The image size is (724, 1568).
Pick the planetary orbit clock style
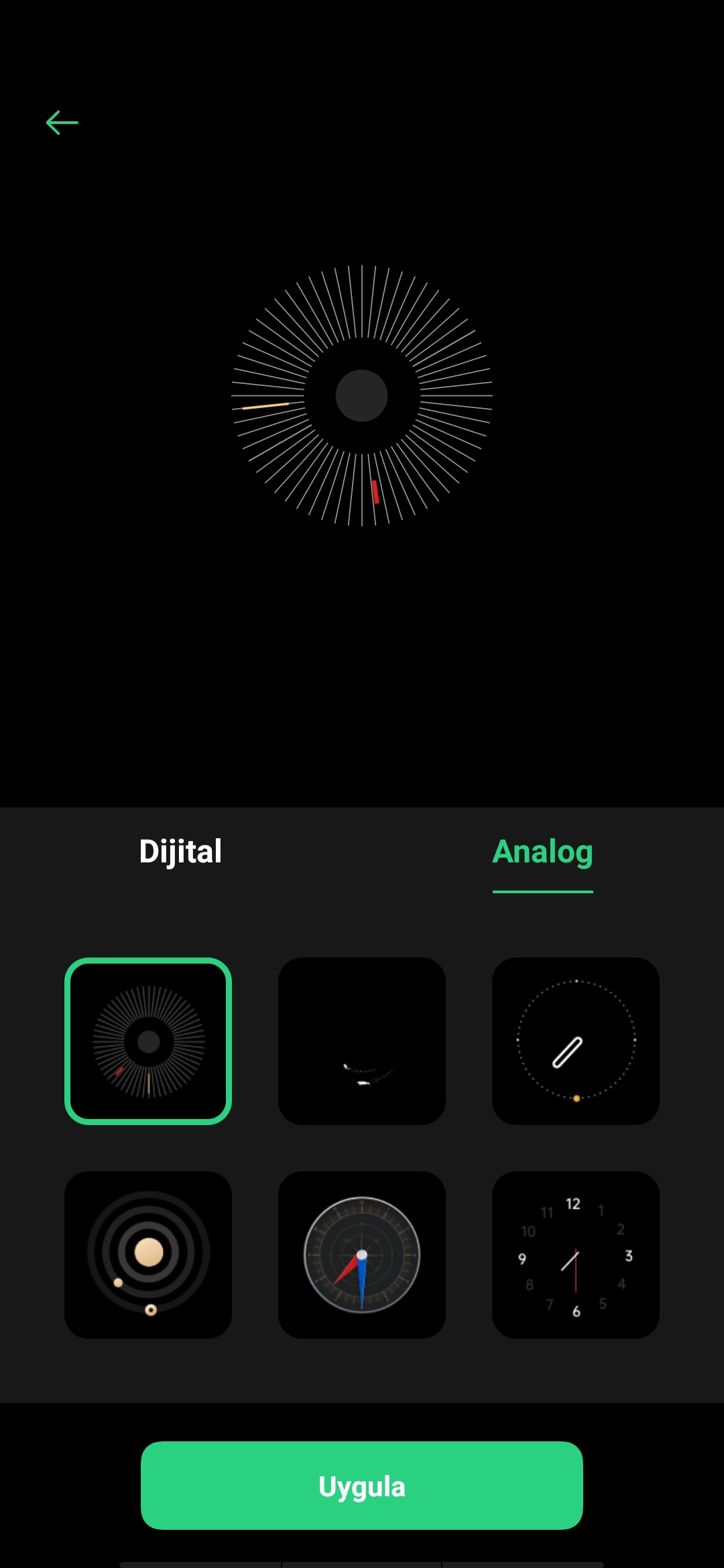click(148, 1255)
